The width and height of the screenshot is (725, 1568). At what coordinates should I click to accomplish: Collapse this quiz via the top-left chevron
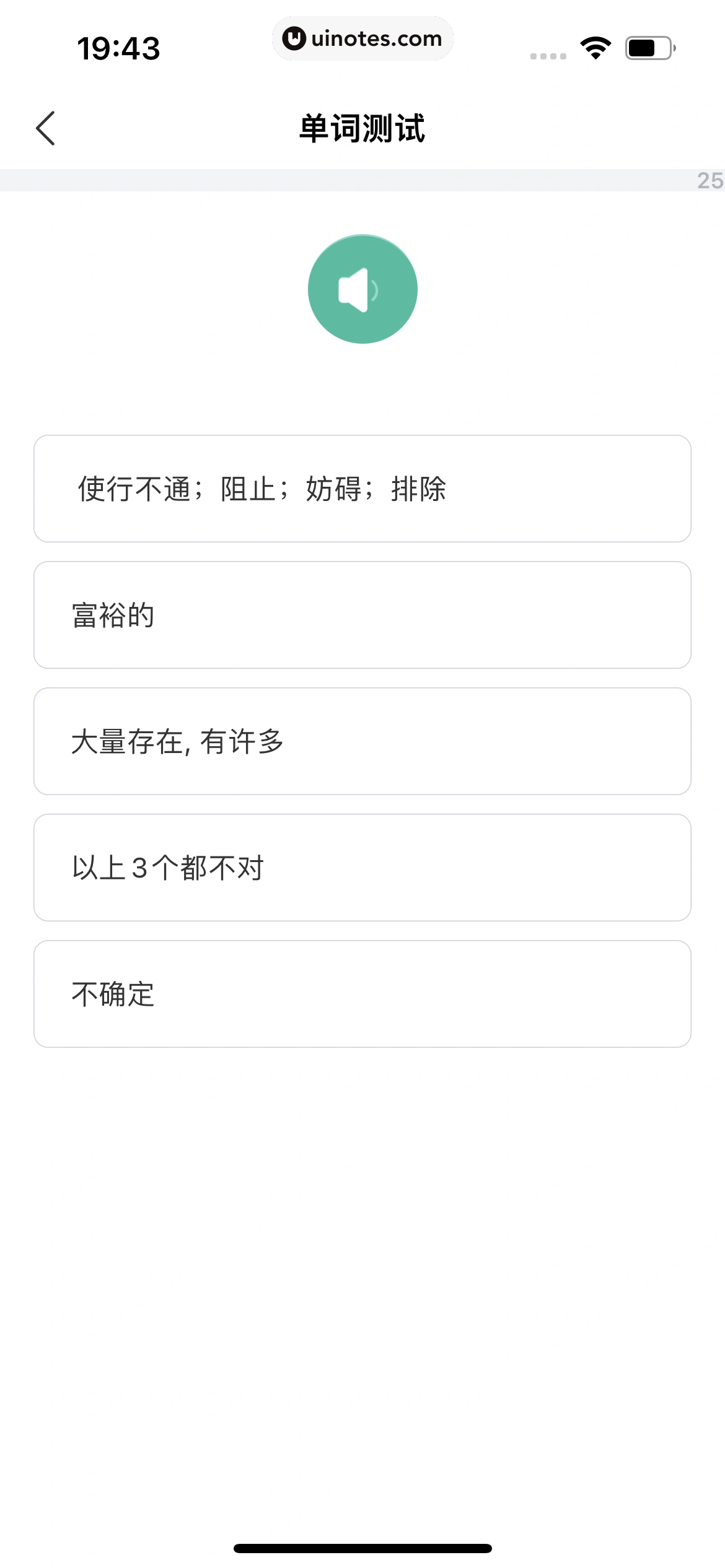tap(46, 128)
